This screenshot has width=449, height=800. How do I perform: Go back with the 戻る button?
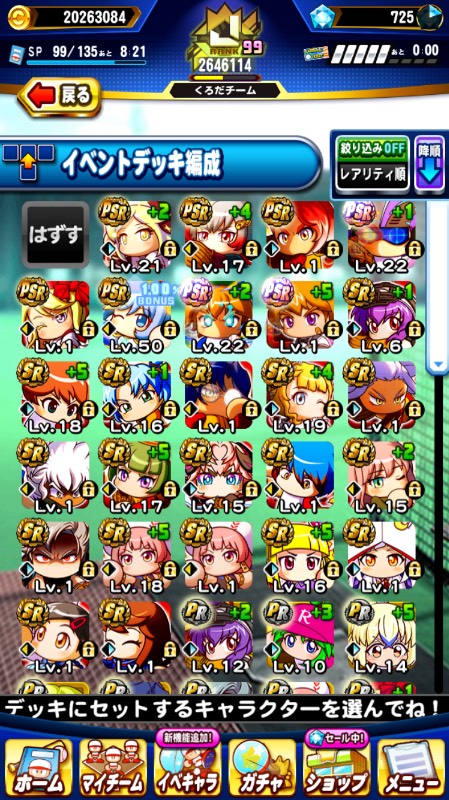59,95
